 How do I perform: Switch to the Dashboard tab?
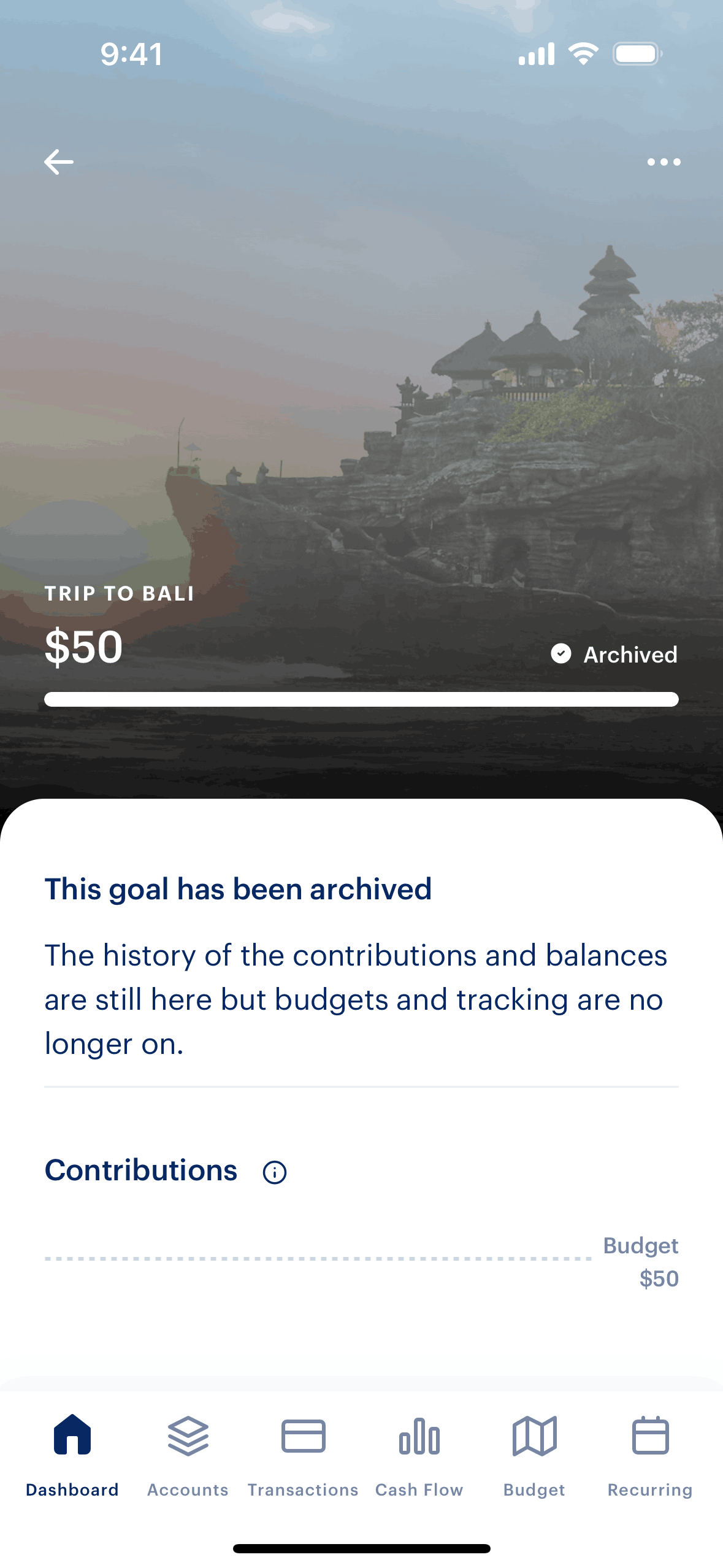[x=72, y=1454]
